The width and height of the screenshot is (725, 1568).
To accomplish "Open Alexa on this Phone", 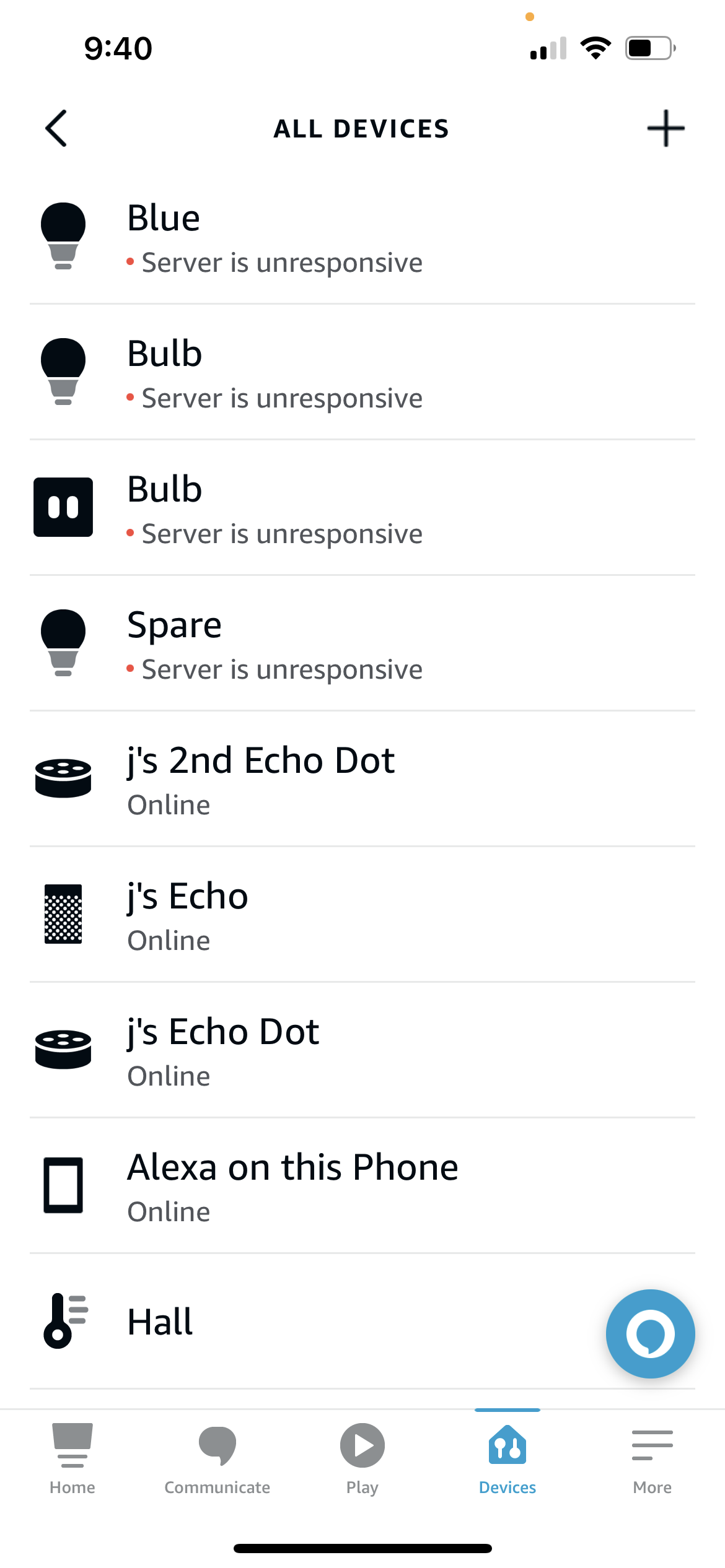I will tap(362, 1186).
